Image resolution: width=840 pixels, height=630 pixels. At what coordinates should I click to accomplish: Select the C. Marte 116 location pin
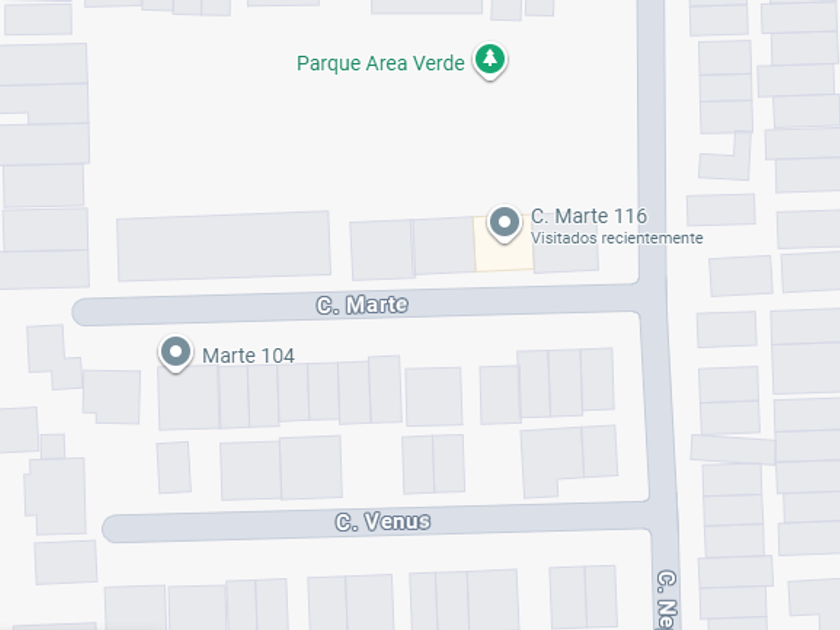point(504,222)
